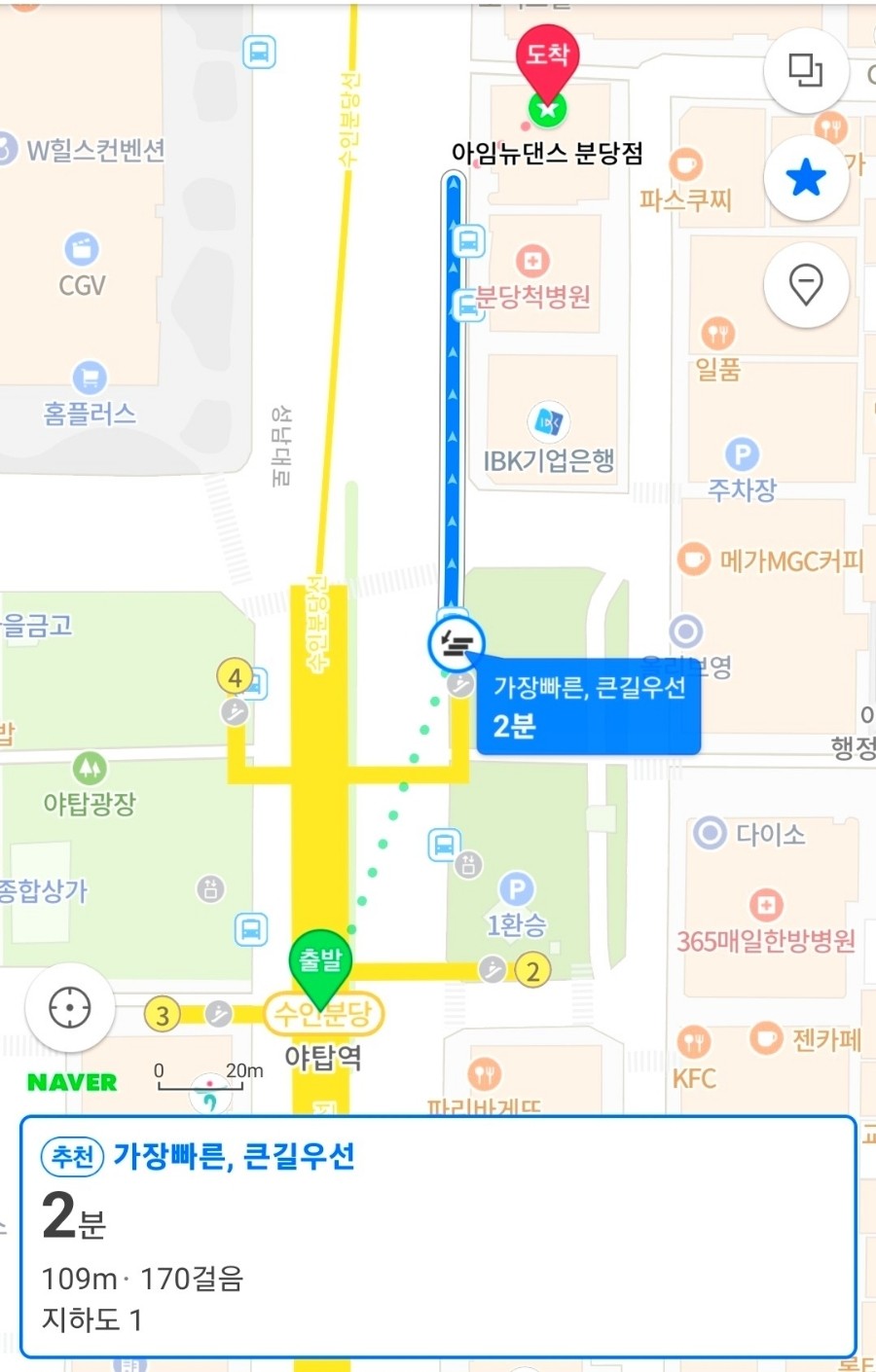Viewport: 876px width, 1372px height.
Task: Tap the 홈플러스 store marker
Action: [x=90, y=379]
